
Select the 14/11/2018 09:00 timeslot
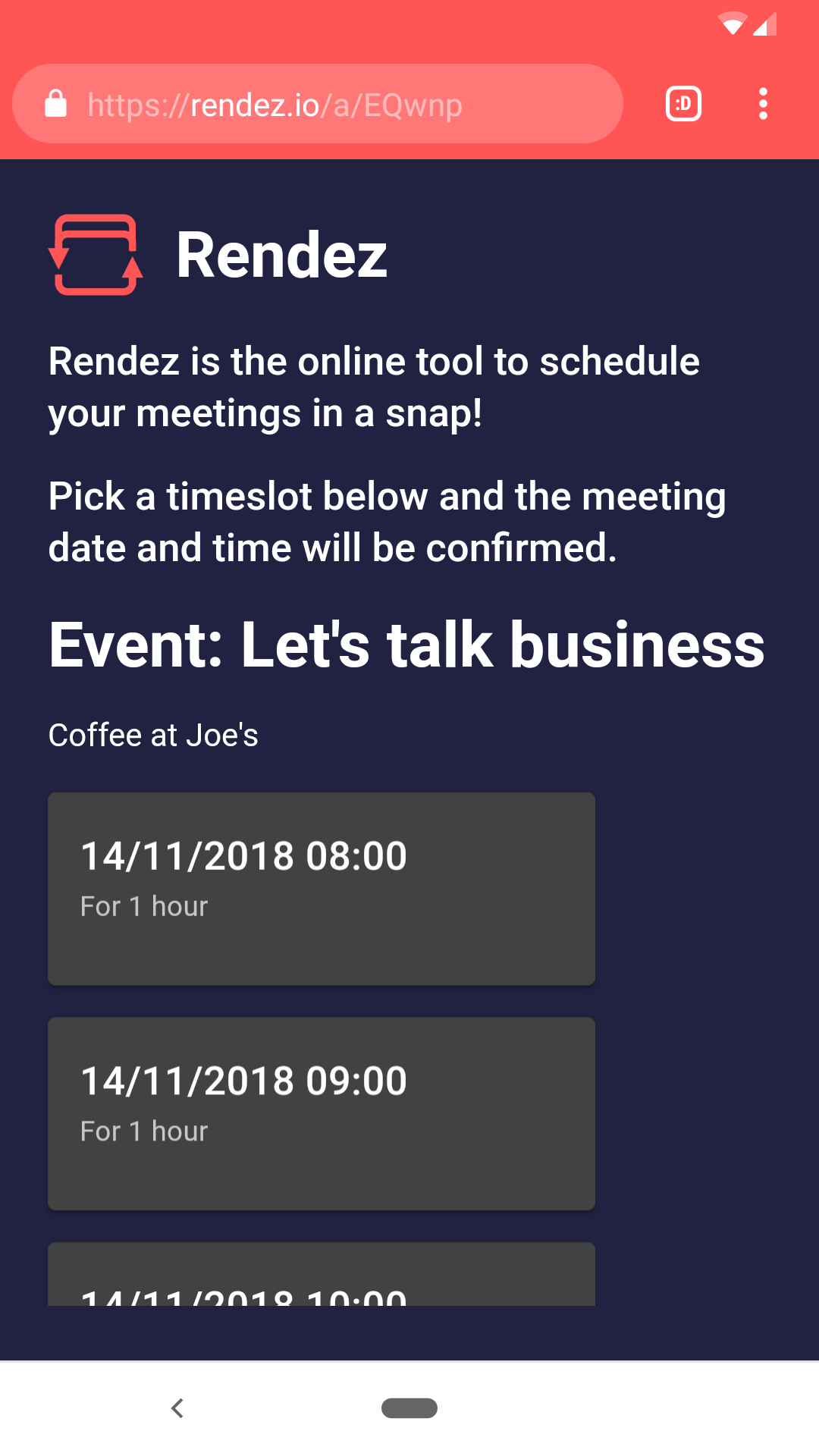[x=321, y=1112]
